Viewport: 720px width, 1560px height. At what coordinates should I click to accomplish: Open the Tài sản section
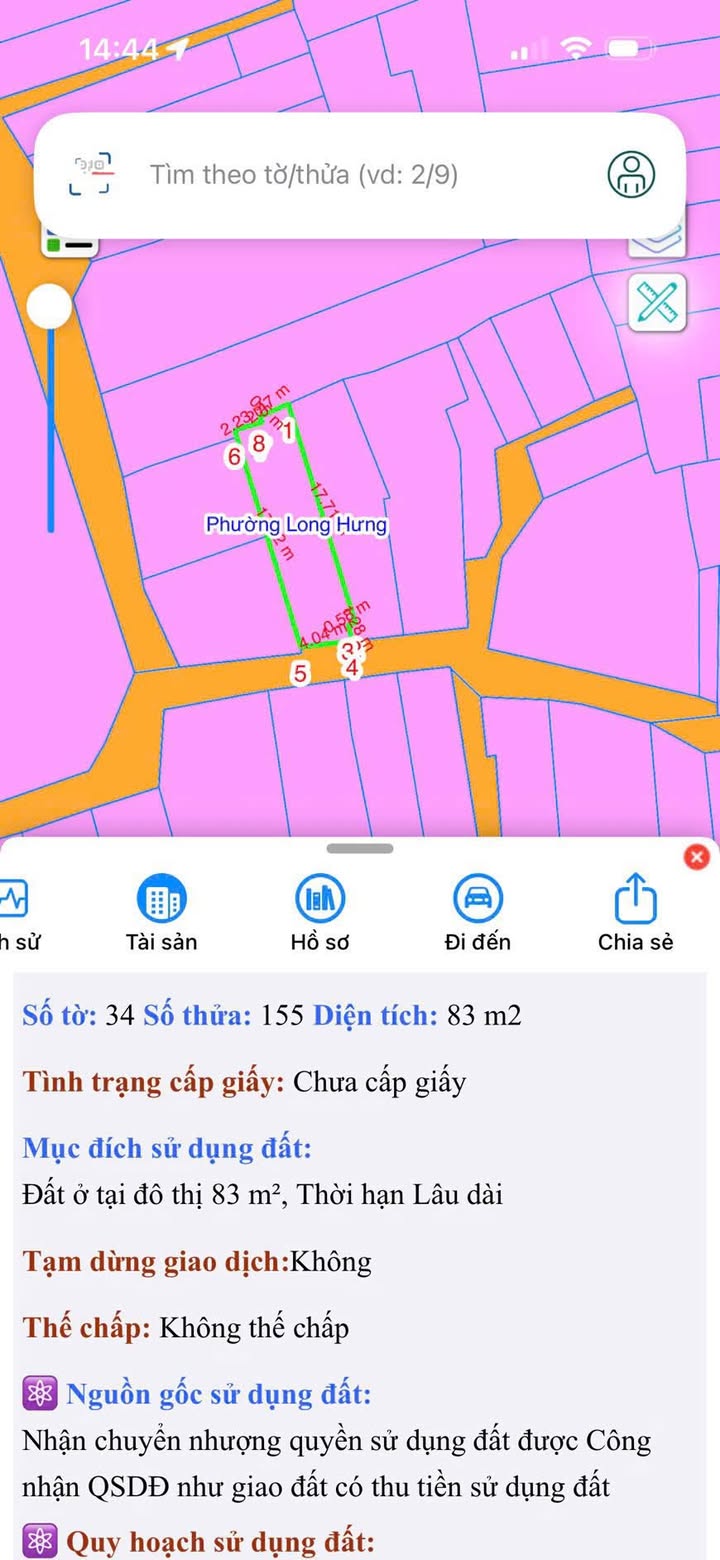pyautogui.click(x=161, y=914)
